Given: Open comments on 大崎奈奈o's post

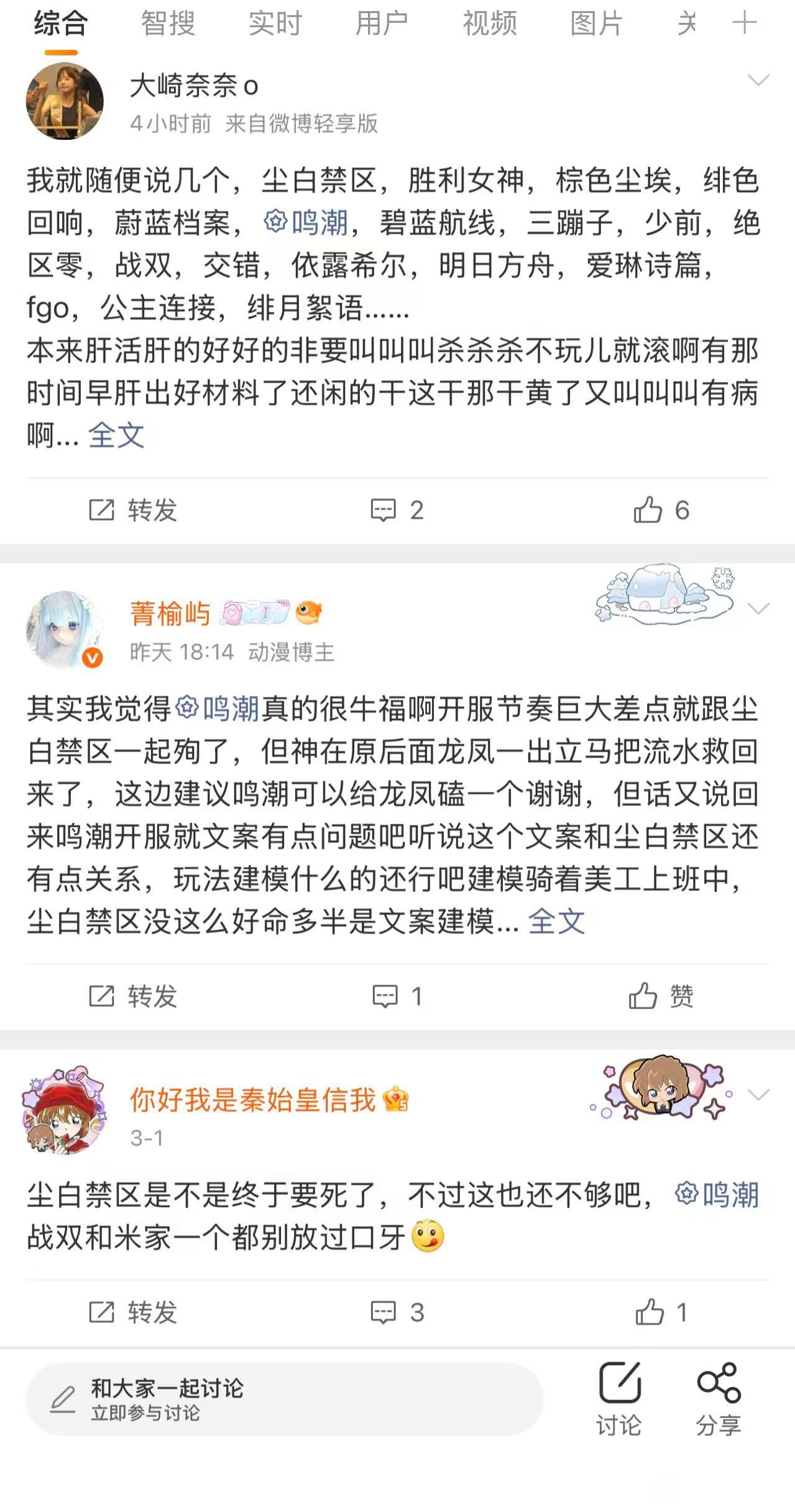Looking at the screenshot, I should (x=397, y=511).
